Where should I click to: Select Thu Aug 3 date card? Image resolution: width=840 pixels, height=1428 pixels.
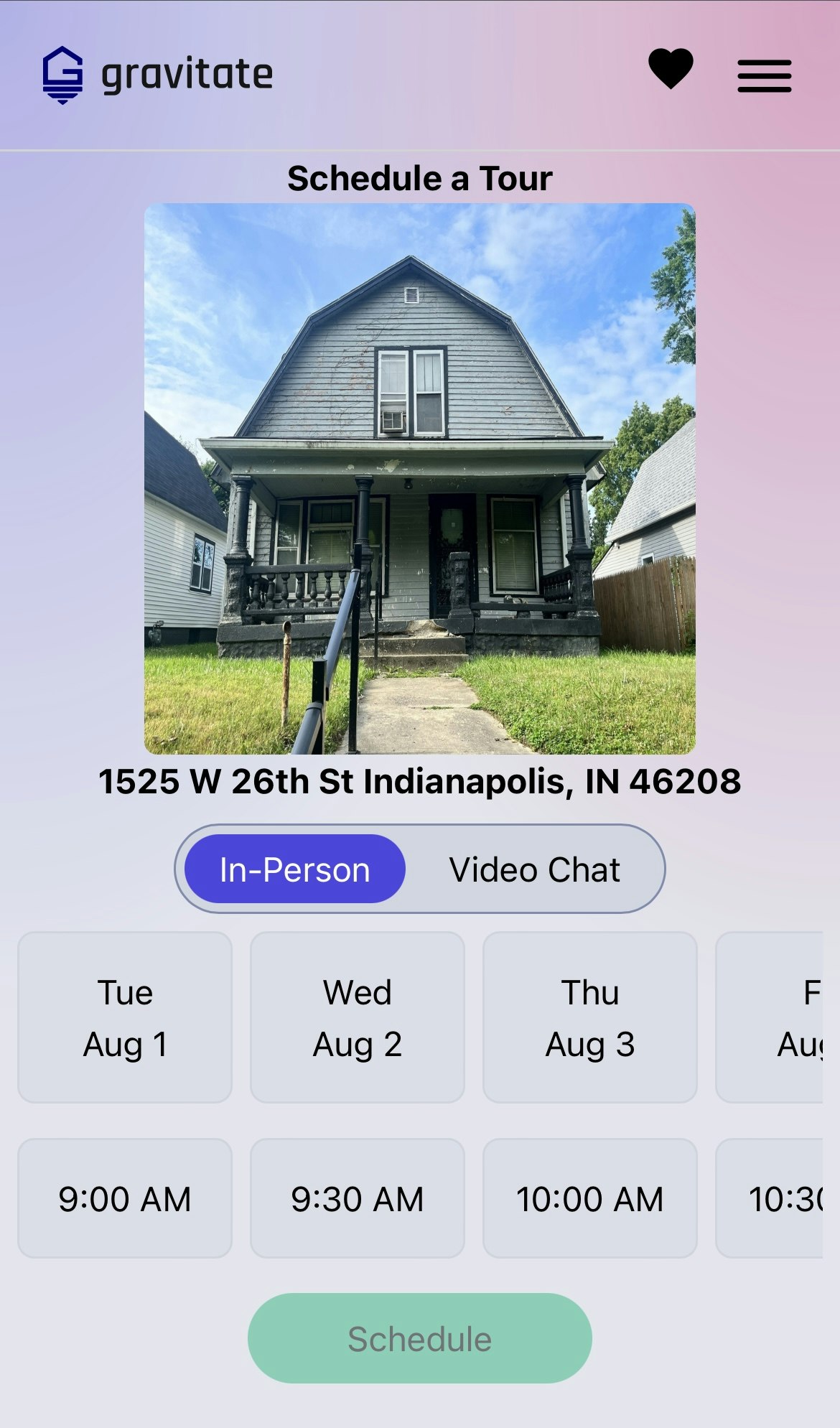coord(590,1017)
